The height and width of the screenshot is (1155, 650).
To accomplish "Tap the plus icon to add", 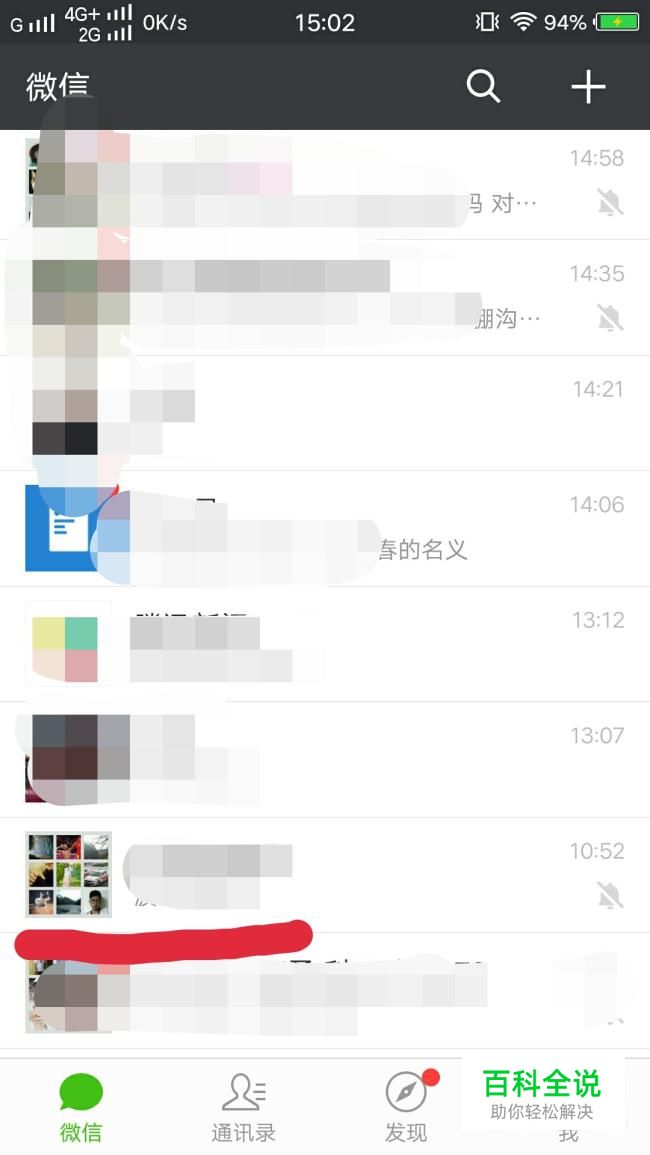I will click(588, 87).
